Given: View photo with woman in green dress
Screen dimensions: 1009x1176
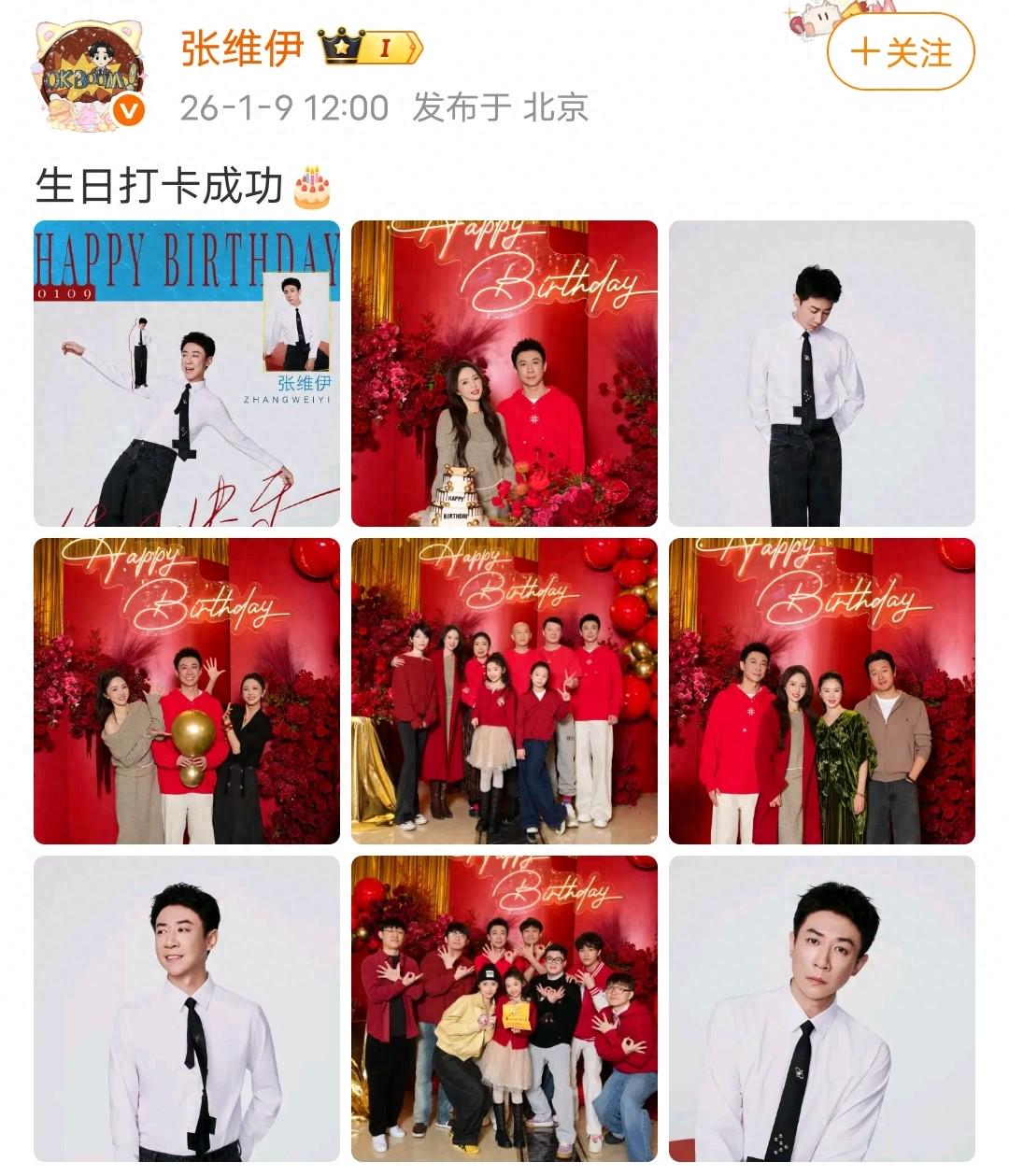Looking at the screenshot, I should tap(822, 691).
